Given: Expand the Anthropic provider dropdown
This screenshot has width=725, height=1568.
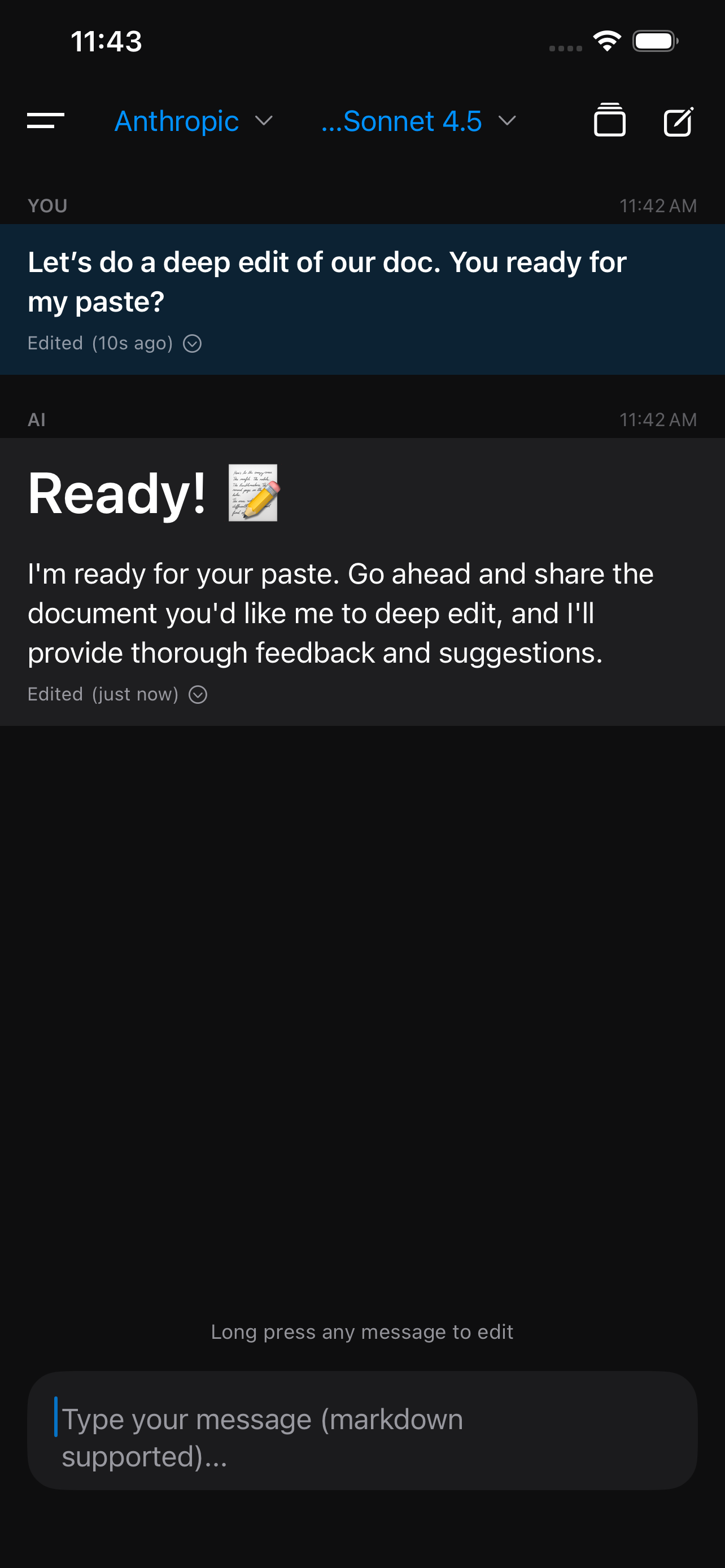Looking at the screenshot, I should 194,121.
